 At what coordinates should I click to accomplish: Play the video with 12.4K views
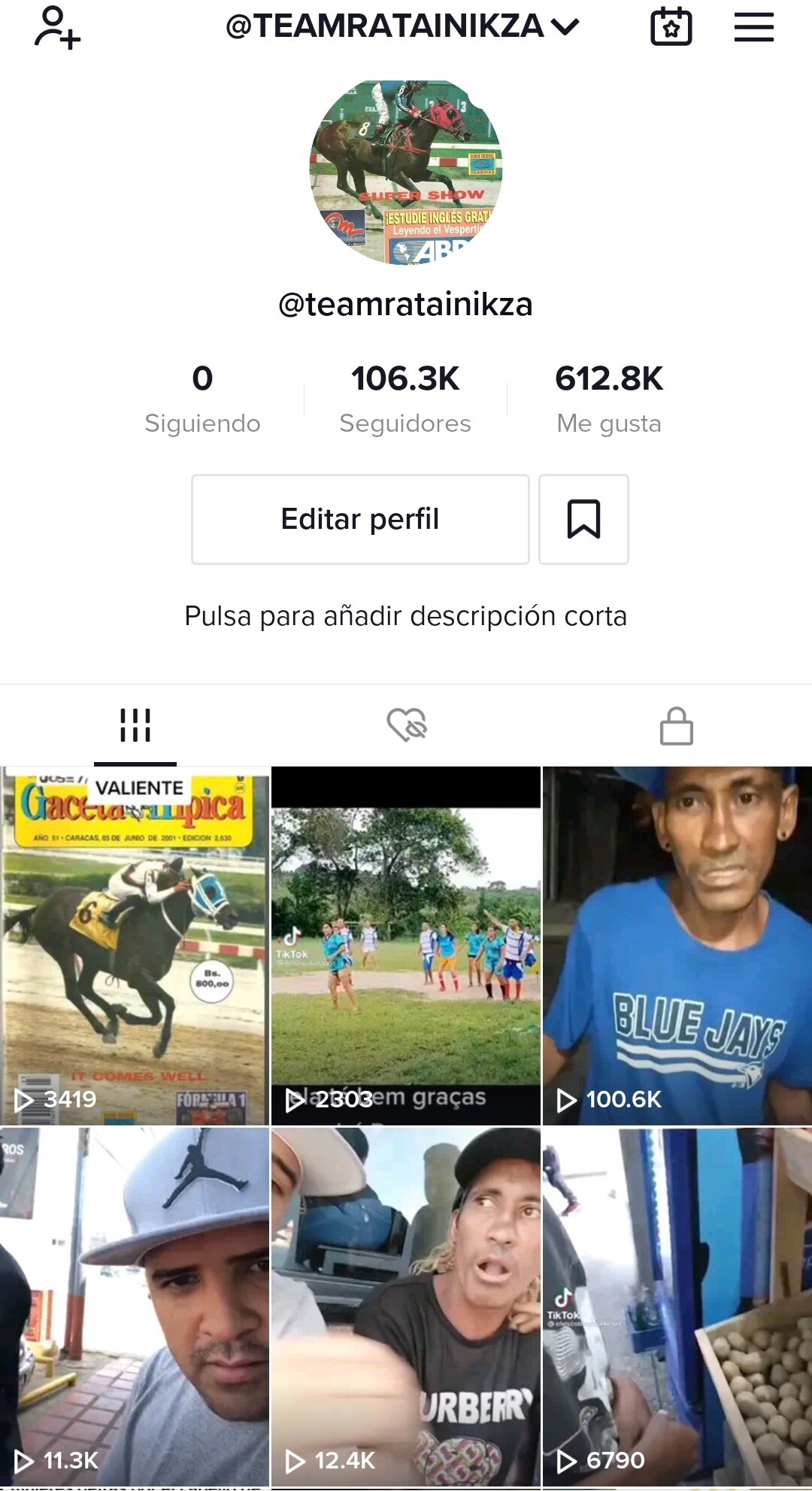[x=406, y=1307]
